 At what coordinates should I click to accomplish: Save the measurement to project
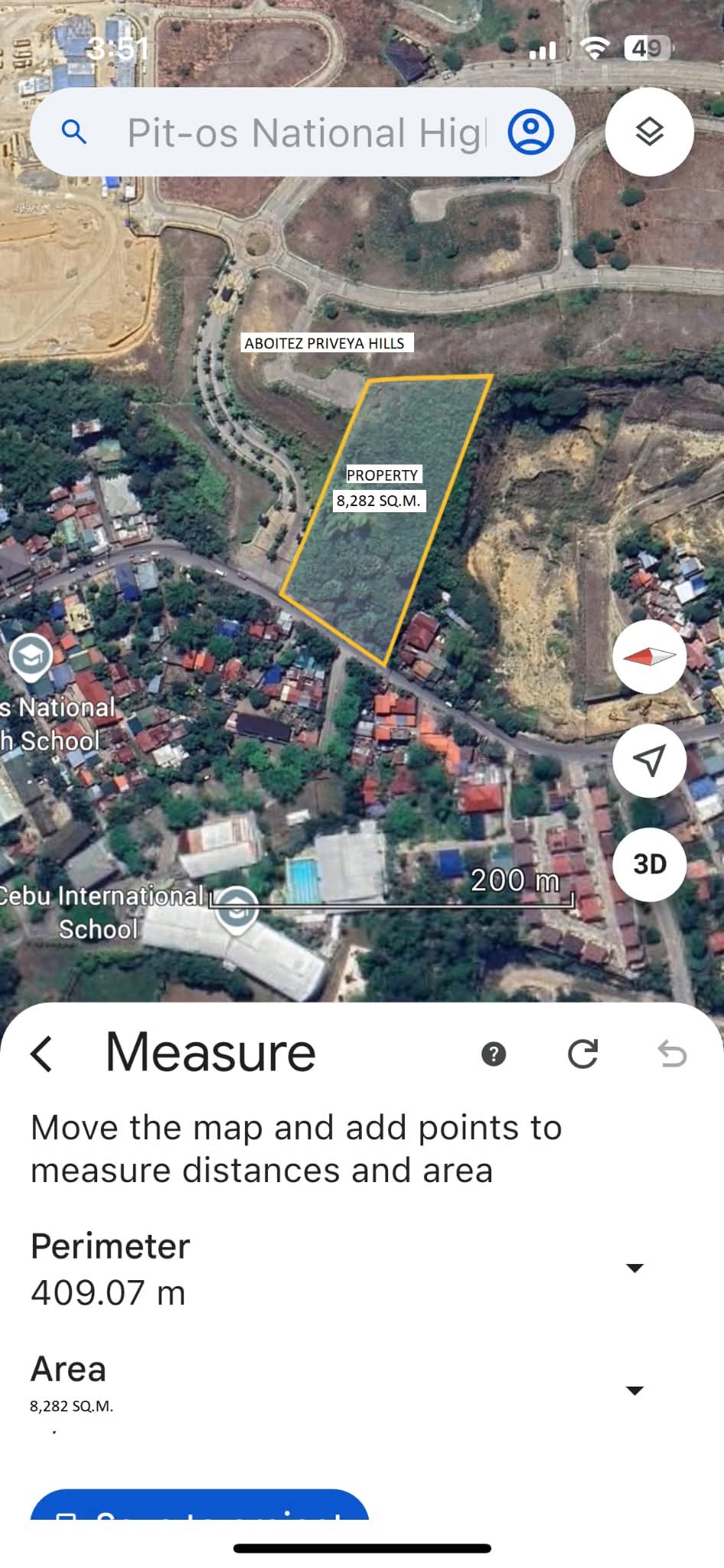click(x=199, y=1507)
